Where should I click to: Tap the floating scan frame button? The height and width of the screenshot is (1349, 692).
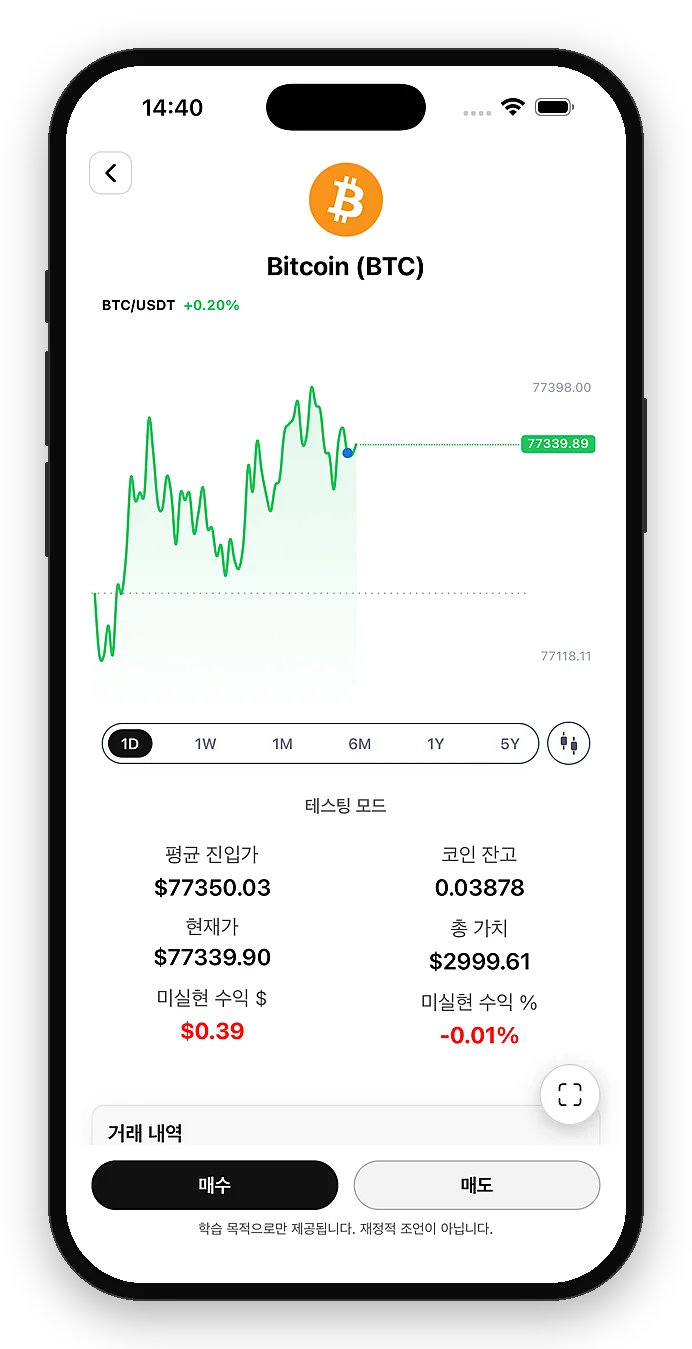point(570,1095)
